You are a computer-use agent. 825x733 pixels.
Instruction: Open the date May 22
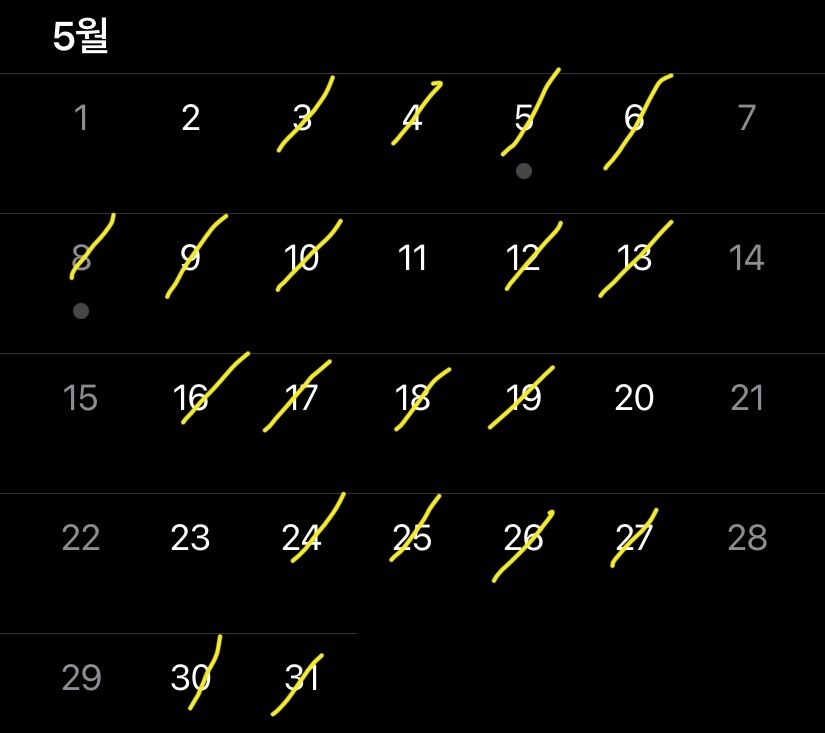click(x=81, y=539)
